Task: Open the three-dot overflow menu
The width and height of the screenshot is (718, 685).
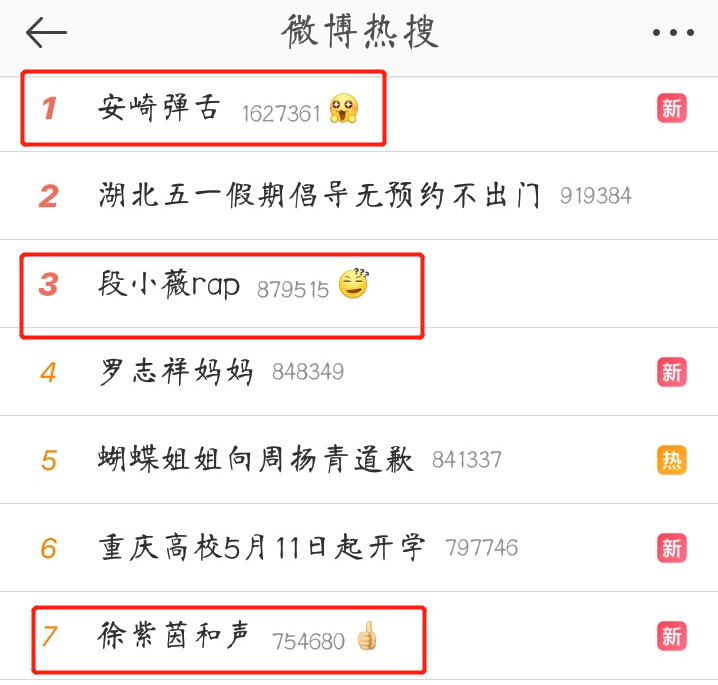Action: [x=672, y=33]
